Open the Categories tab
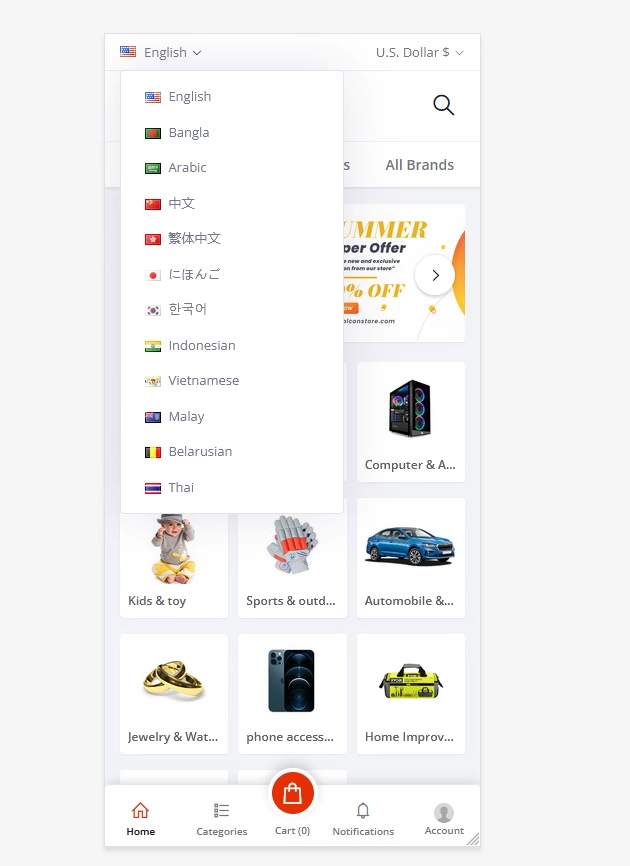Image resolution: width=630 pixels, height=866 pixels. [x=221, y=818]
